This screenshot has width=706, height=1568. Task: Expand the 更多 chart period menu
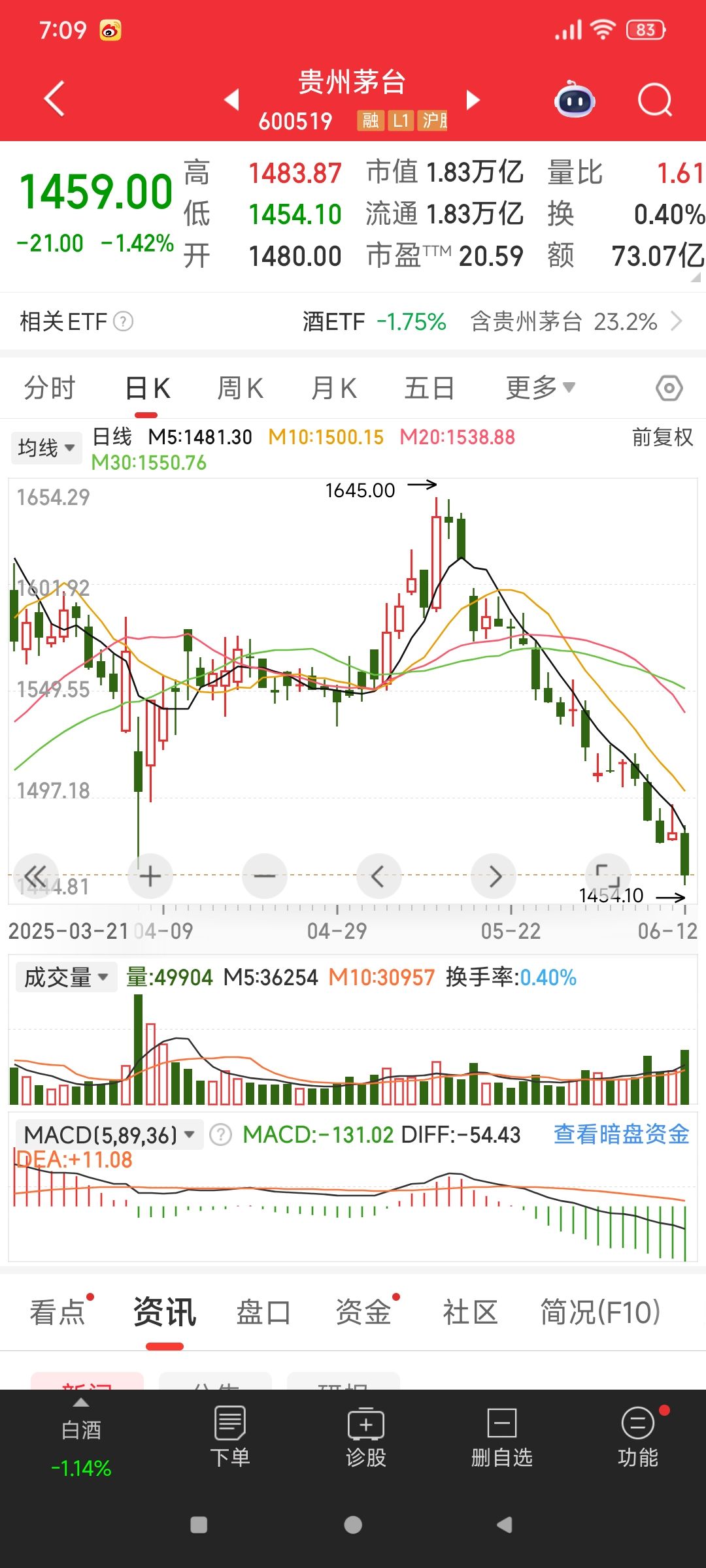click(x=539, y=388)
